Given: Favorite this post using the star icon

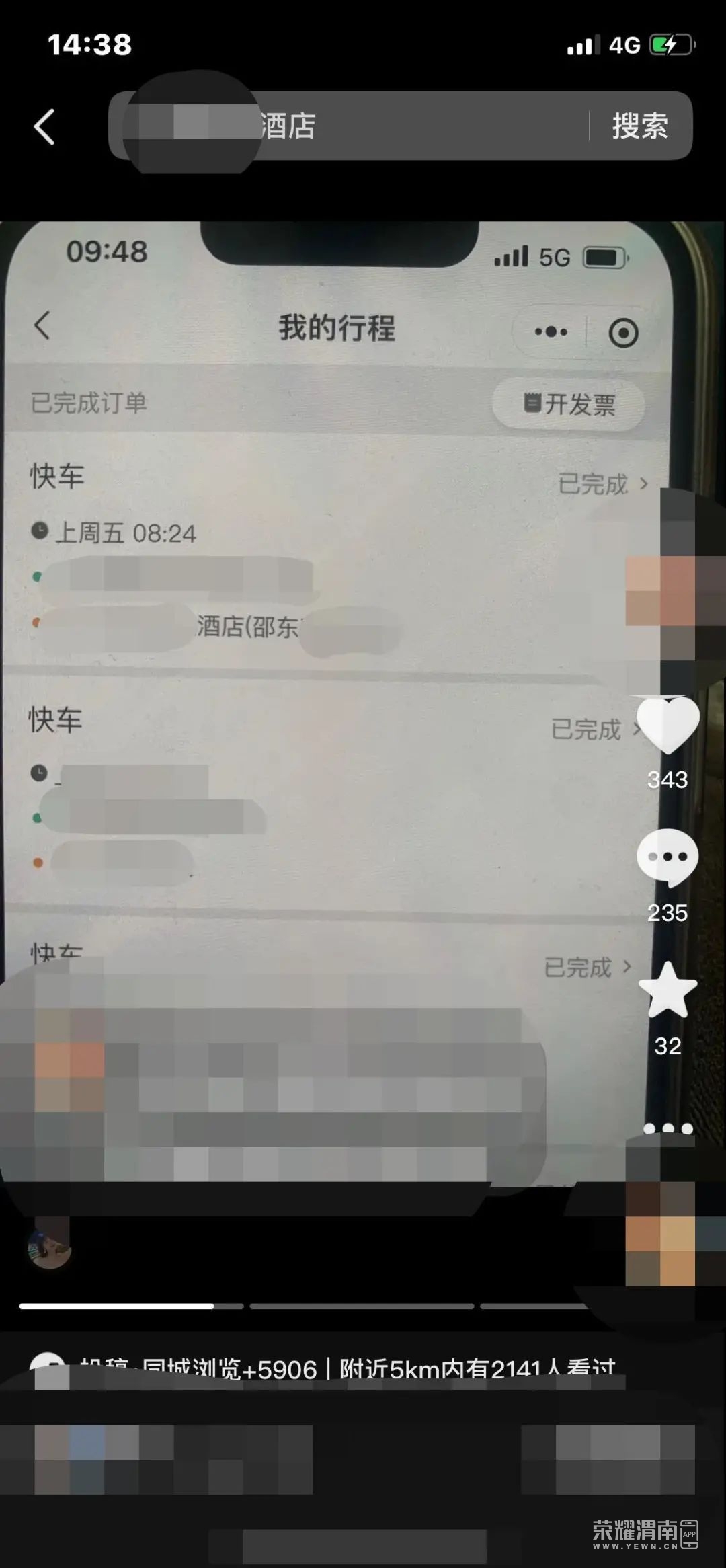Looking at the screenshot, I should click(x=668, y=990).
